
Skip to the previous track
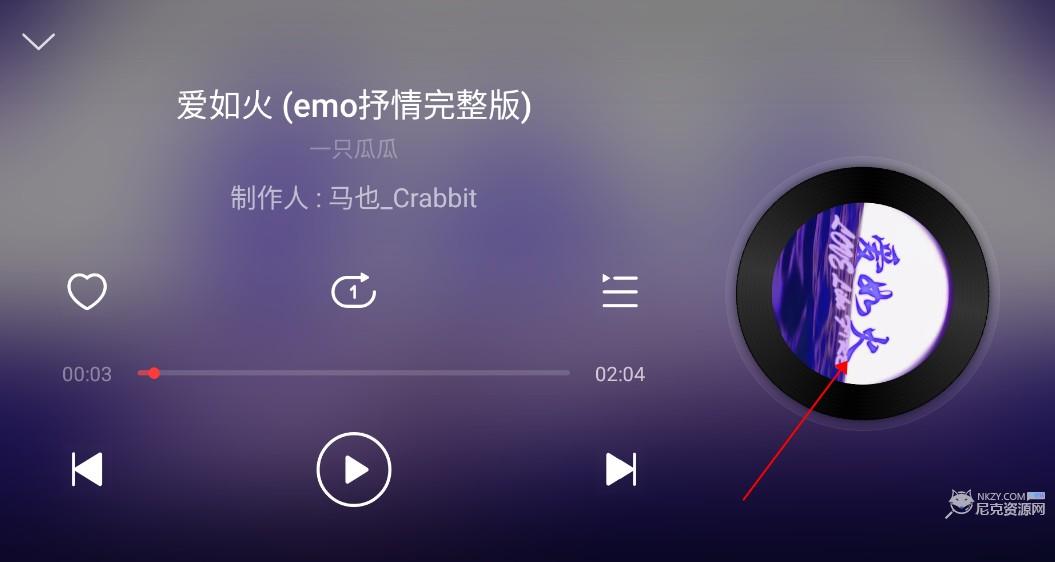[87, 469]
